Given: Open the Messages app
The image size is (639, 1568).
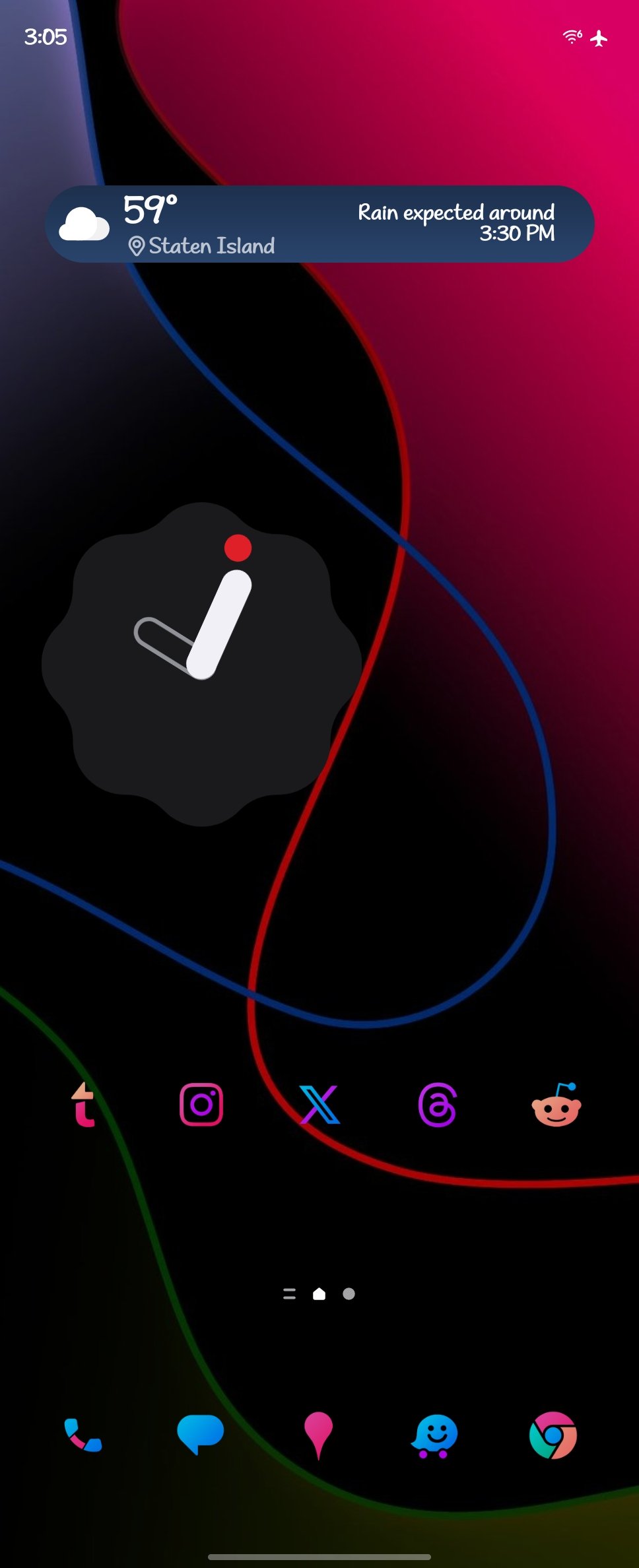Looking at the screenshot, I should 201,1434.
